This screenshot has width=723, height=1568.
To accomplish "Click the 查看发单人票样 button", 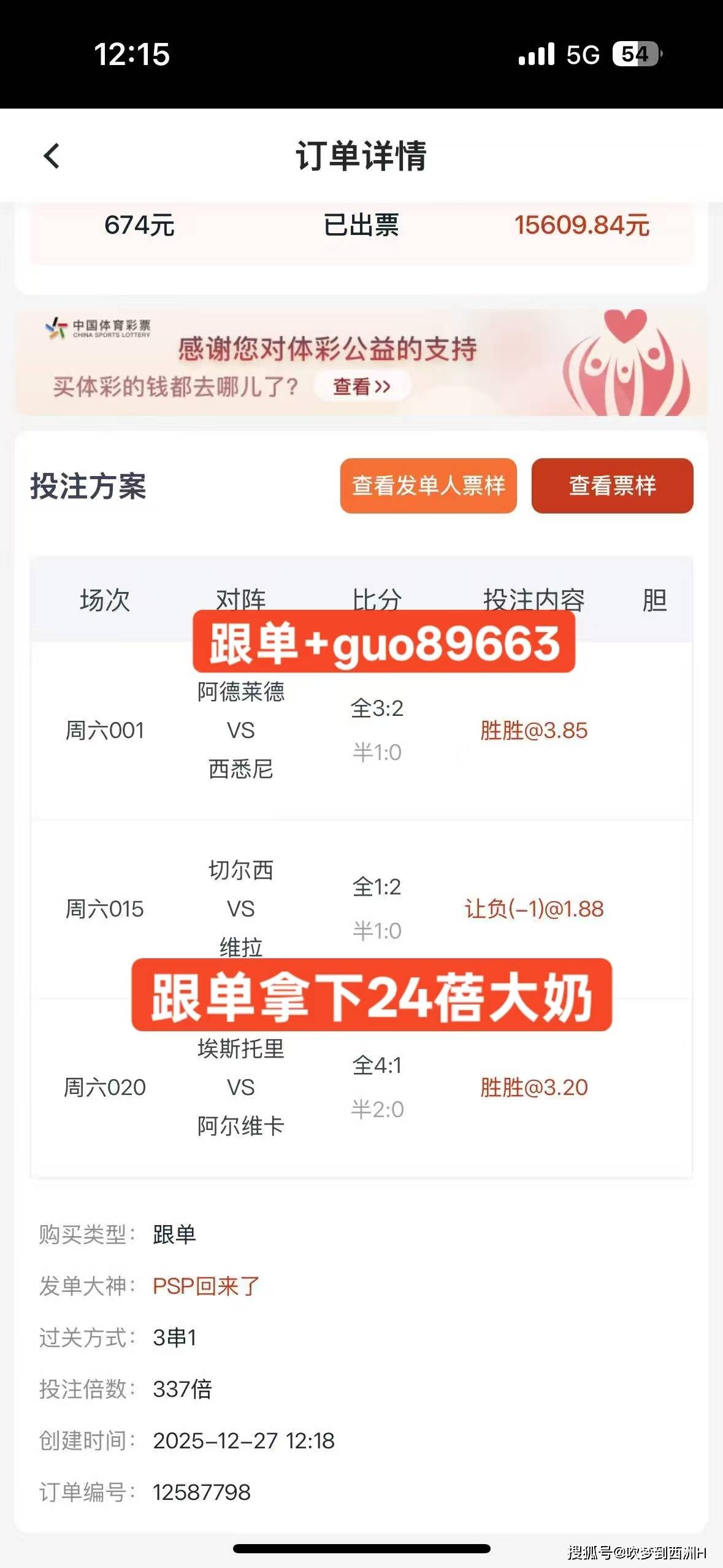I will (x=428, y=486).
